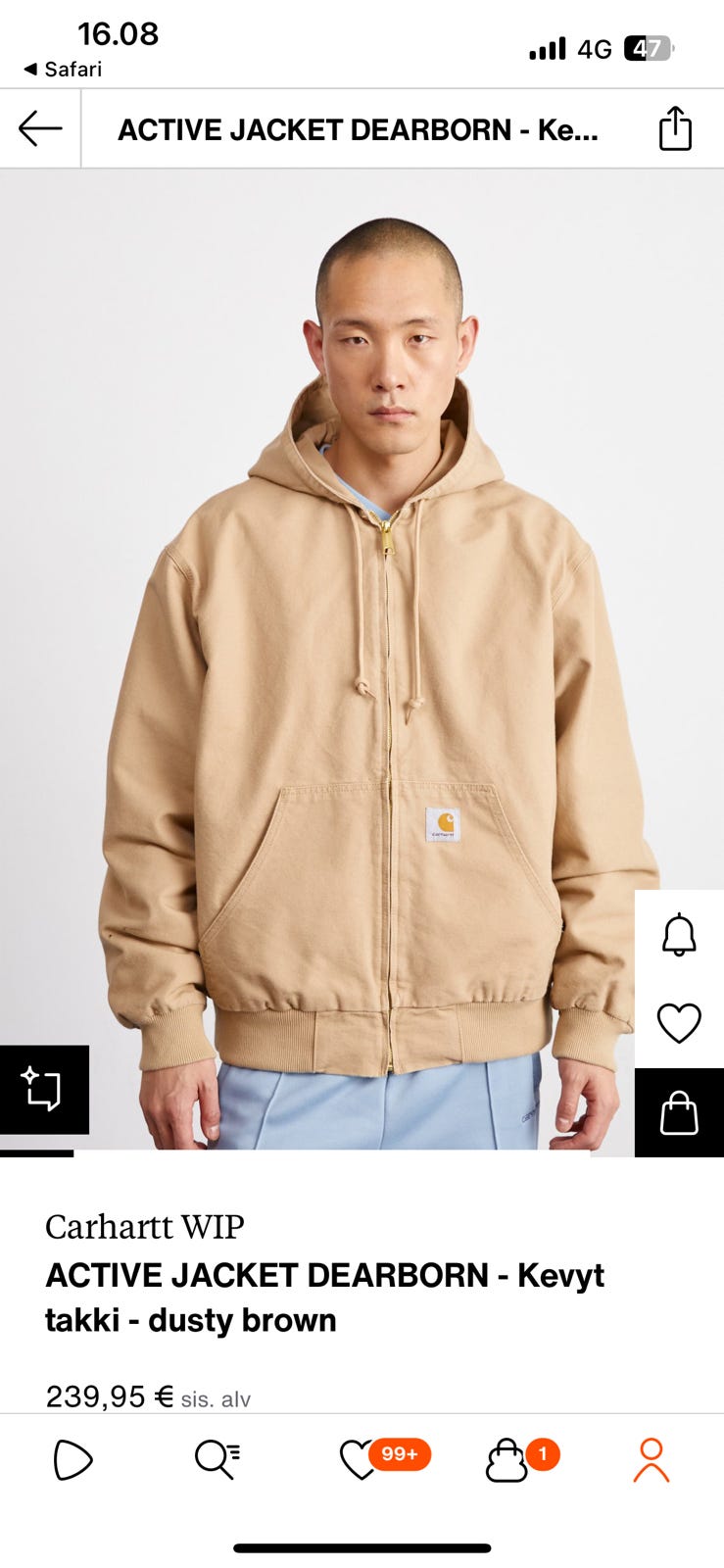Viewport: 724px width, 1568px height.
Task: Open the cart tab with 1 item
Action: tap(521, 1458)
